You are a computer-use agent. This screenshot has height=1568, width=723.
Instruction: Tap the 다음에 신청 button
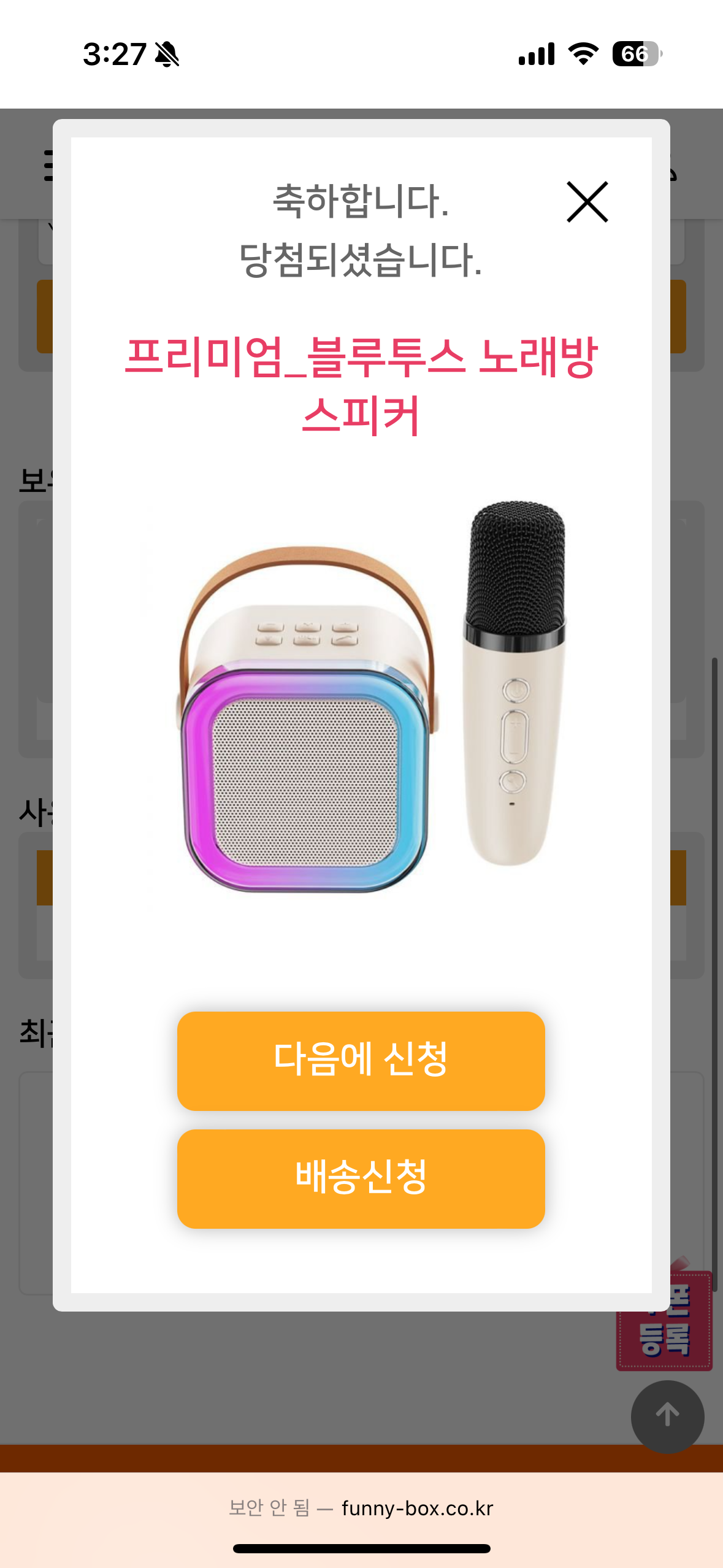[361, 1061]
